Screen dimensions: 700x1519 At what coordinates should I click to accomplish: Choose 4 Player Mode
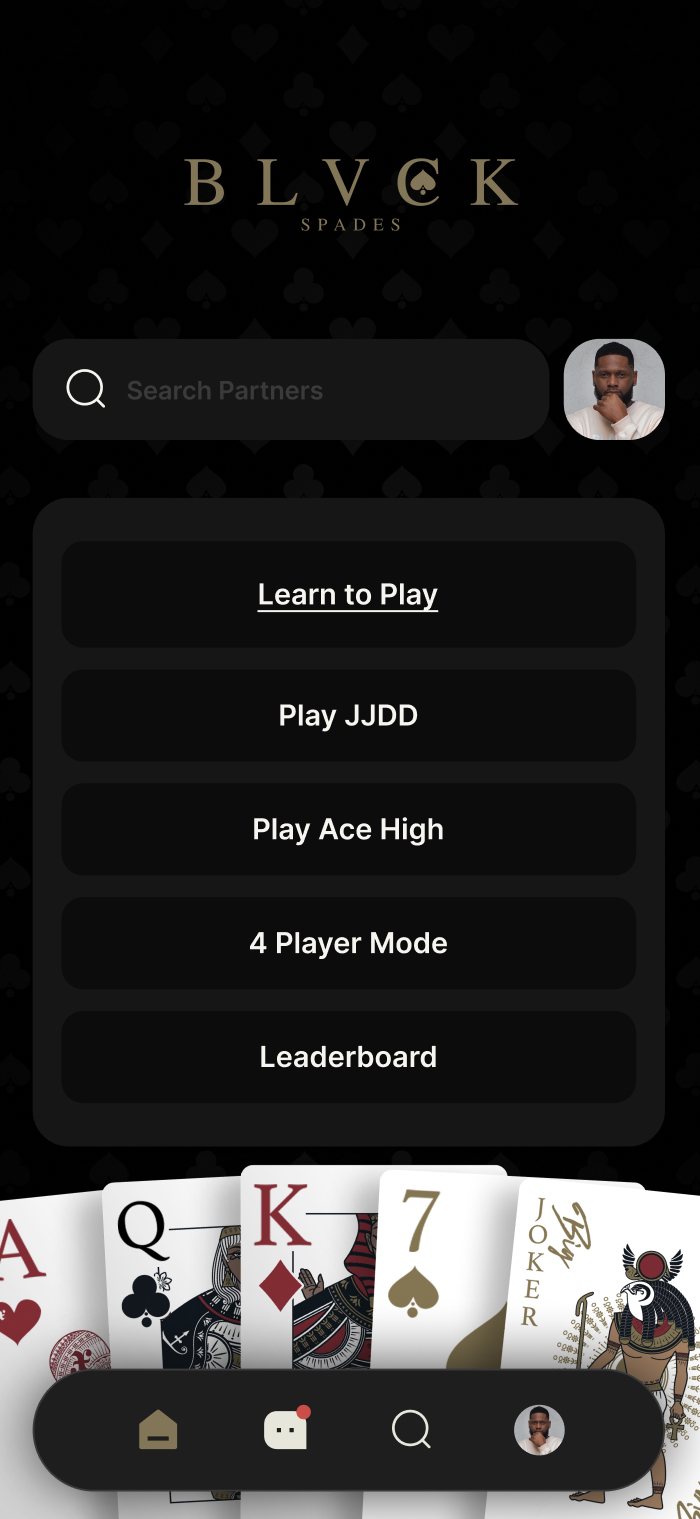(348, 944)
